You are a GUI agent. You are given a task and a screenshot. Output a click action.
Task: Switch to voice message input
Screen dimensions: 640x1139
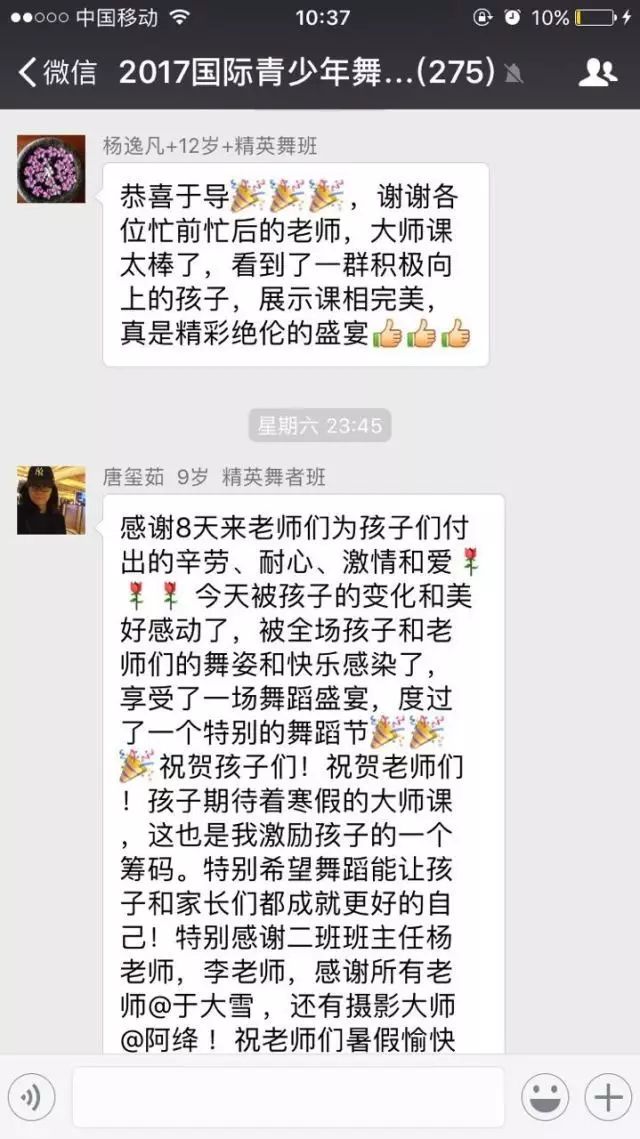[32, 1097]
